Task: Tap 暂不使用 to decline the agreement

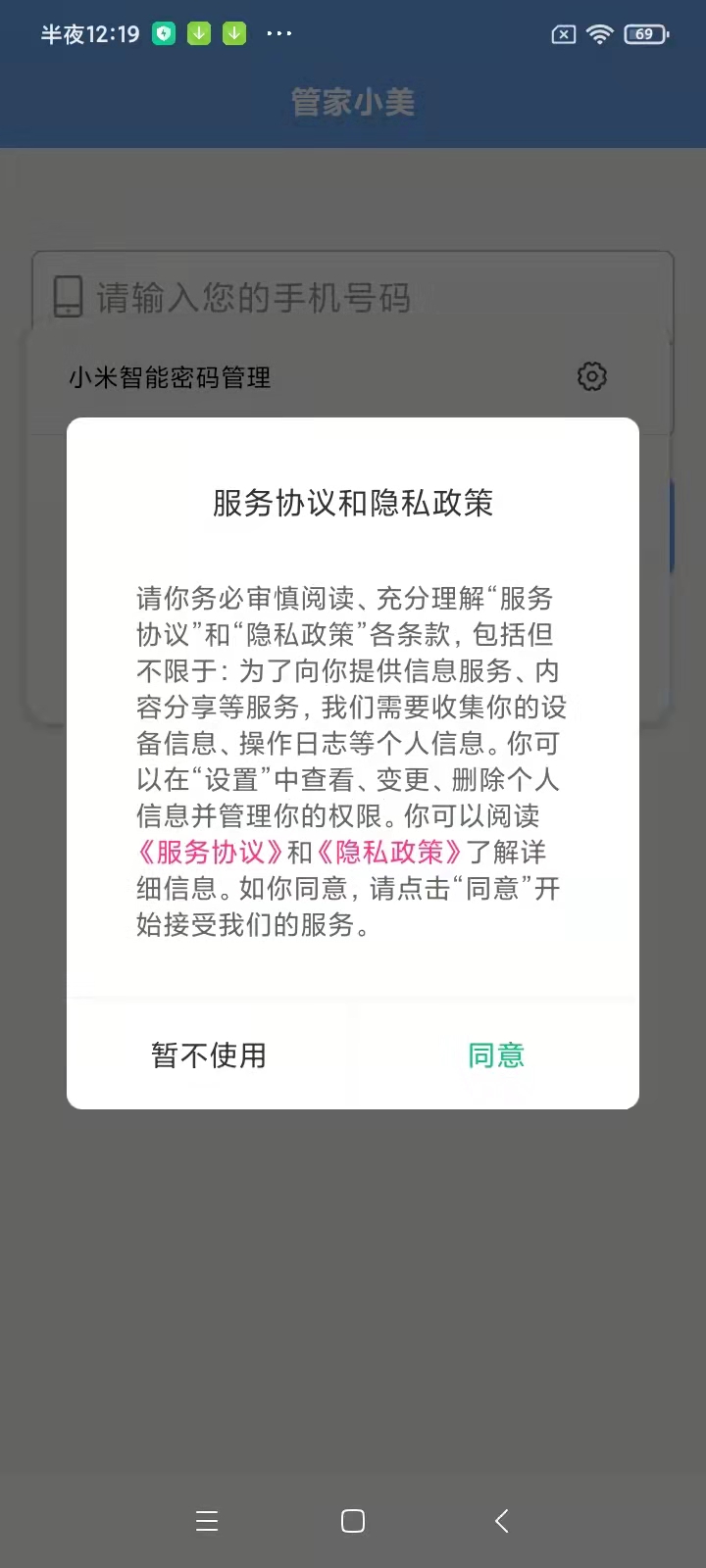Action: tap(208, 1055)
